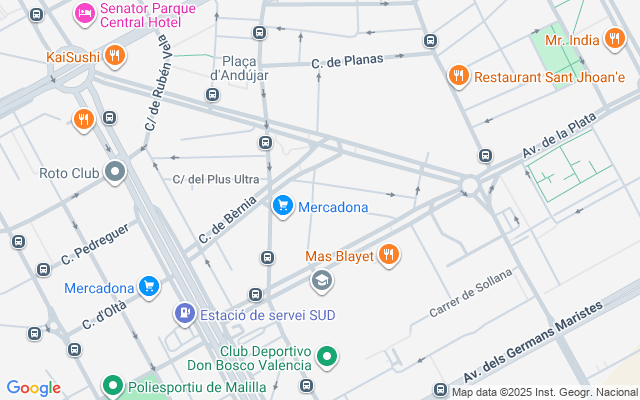Open the Senator Parque Central Hotel marker
Screen dimensions: 640x400
coord(85,14)
